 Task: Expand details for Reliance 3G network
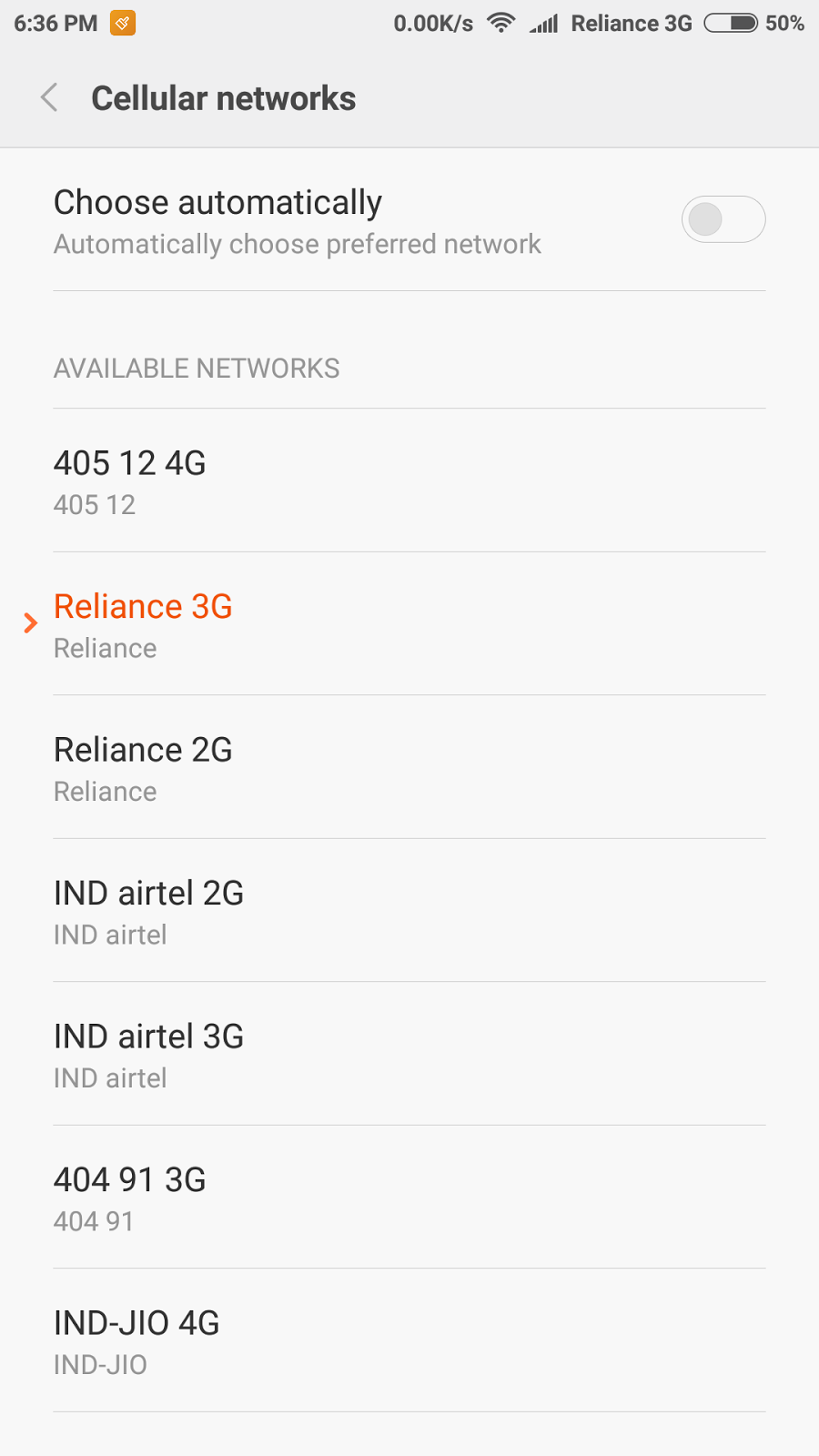coord(143,623)
